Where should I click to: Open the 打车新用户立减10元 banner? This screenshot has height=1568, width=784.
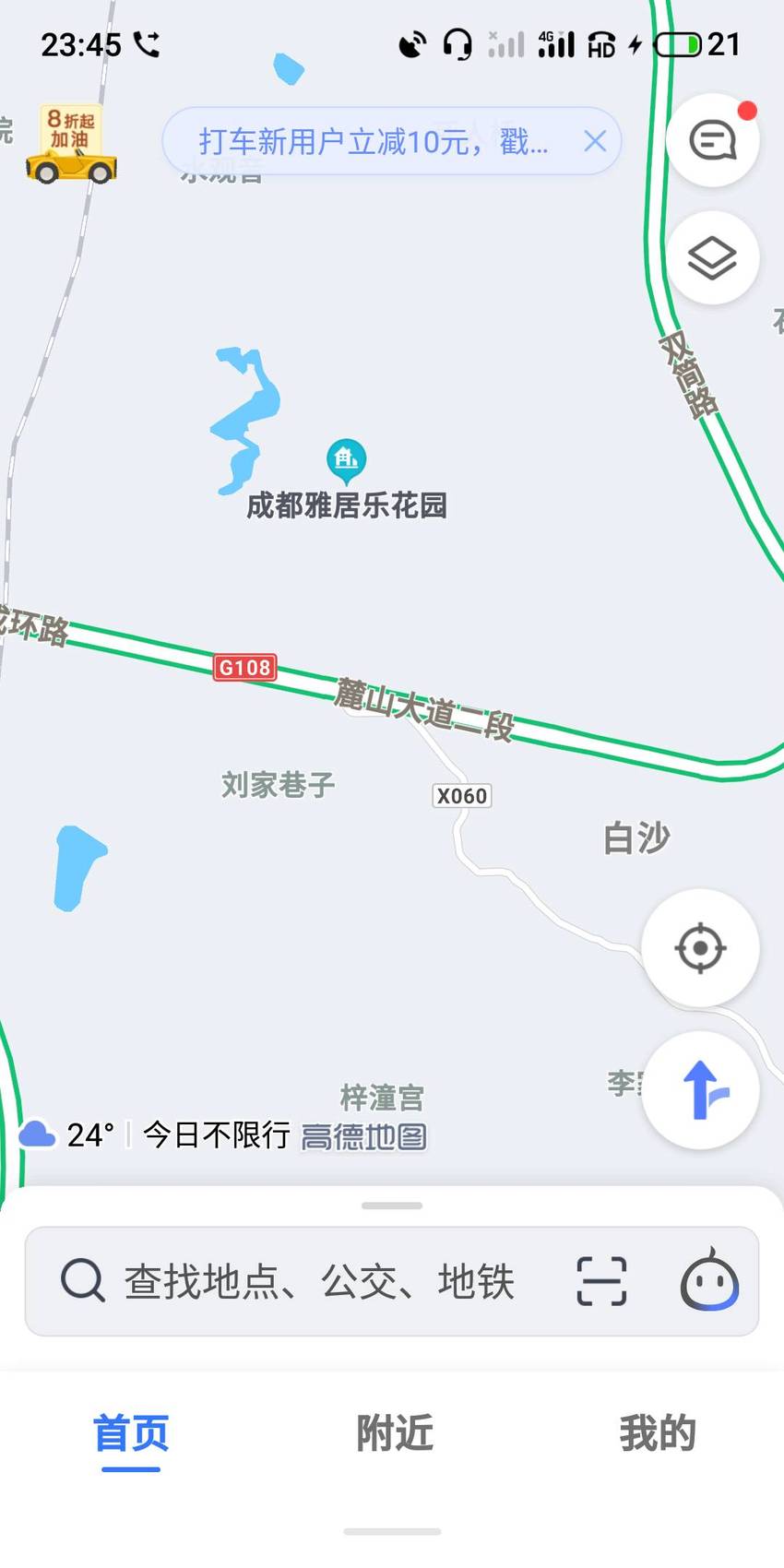(x=374, y=141)
